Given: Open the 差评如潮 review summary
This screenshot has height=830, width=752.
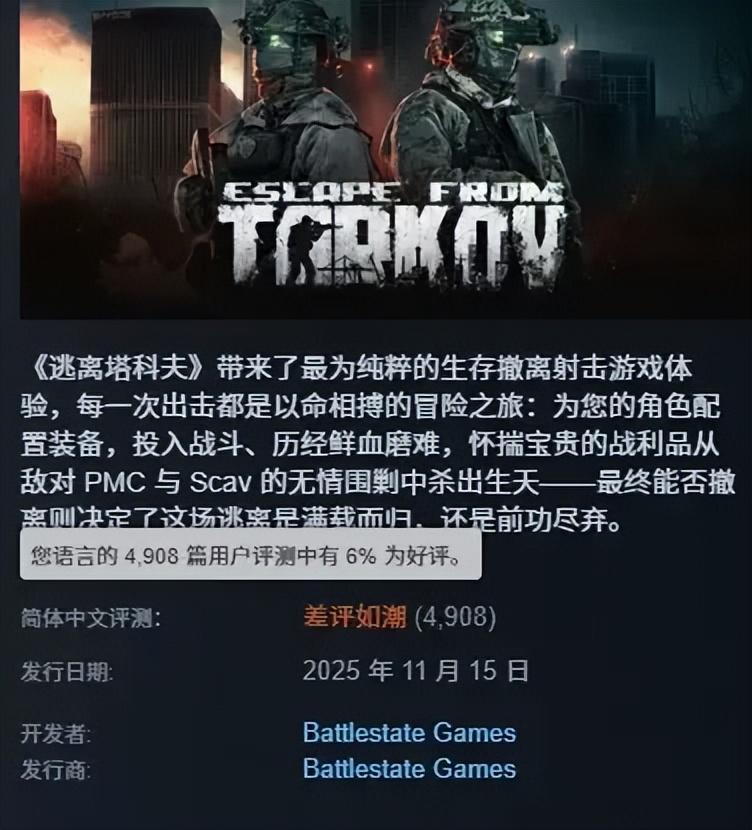Looking at the screenshot, I should point(354,617).
